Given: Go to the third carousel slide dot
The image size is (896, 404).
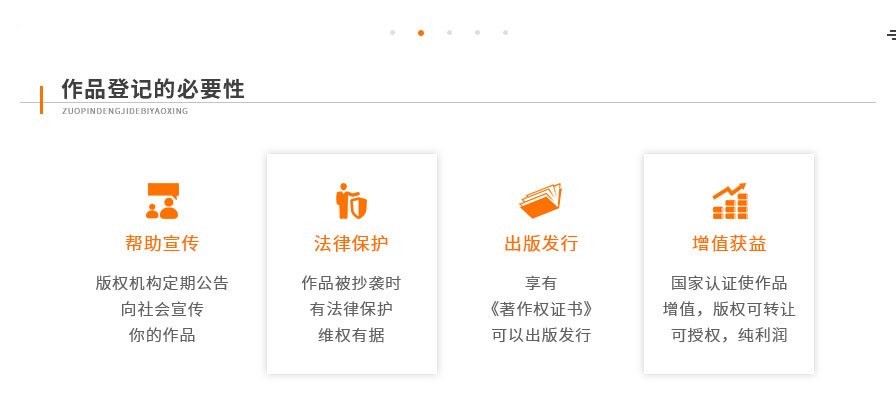Looking at the screenshot, I should (x=450, y=33).
